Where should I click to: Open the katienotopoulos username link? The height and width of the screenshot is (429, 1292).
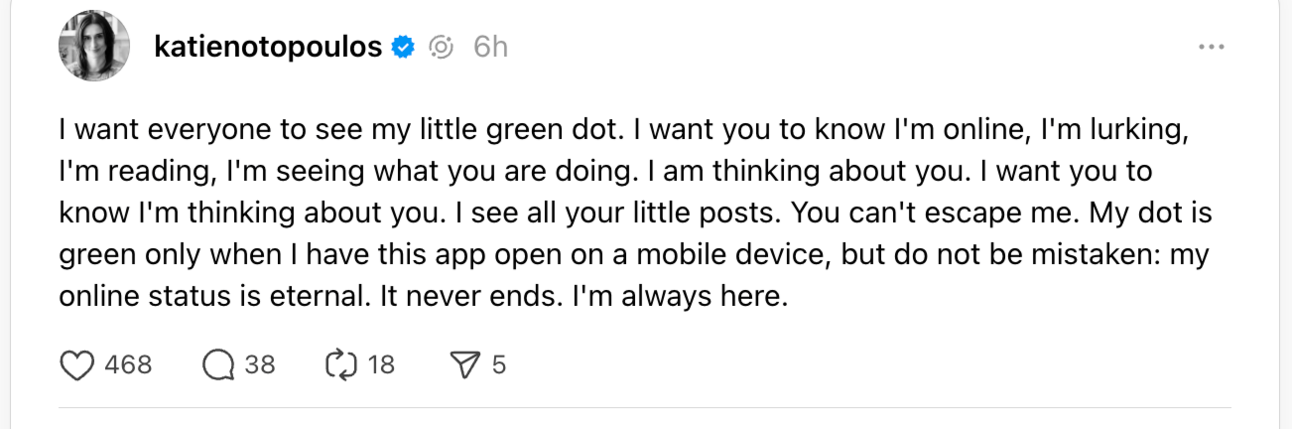click(x=268, y=46)
